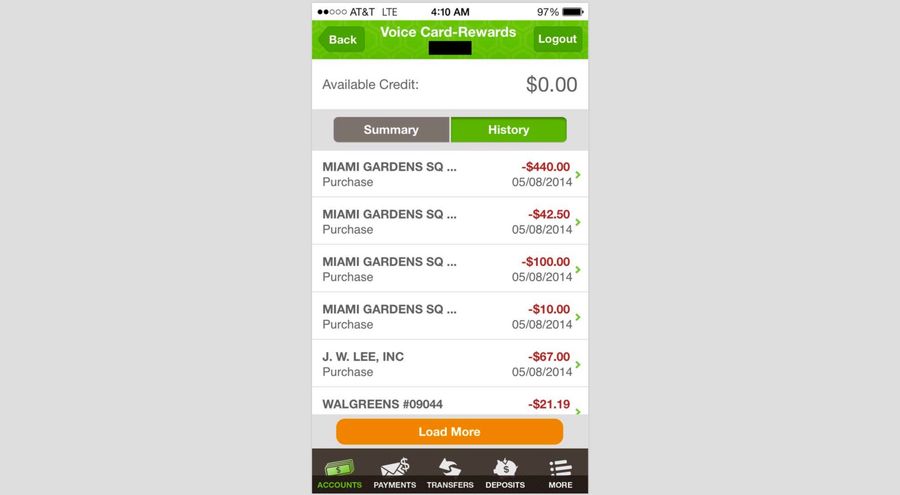Screen dimensions: 900x495
Task: Switch to the Summary tab
Action: coord(391,130)
